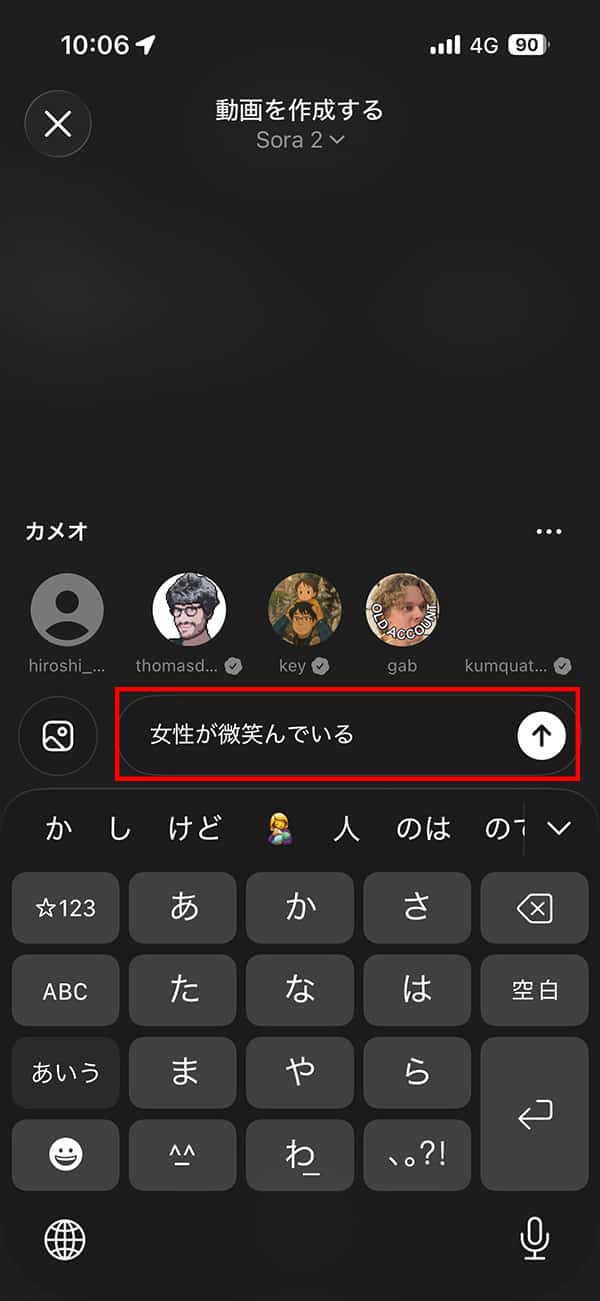This screenshot has height=1301, width=600.
Task: Change keyboard language with the globe
Action: coord(65,1240)
